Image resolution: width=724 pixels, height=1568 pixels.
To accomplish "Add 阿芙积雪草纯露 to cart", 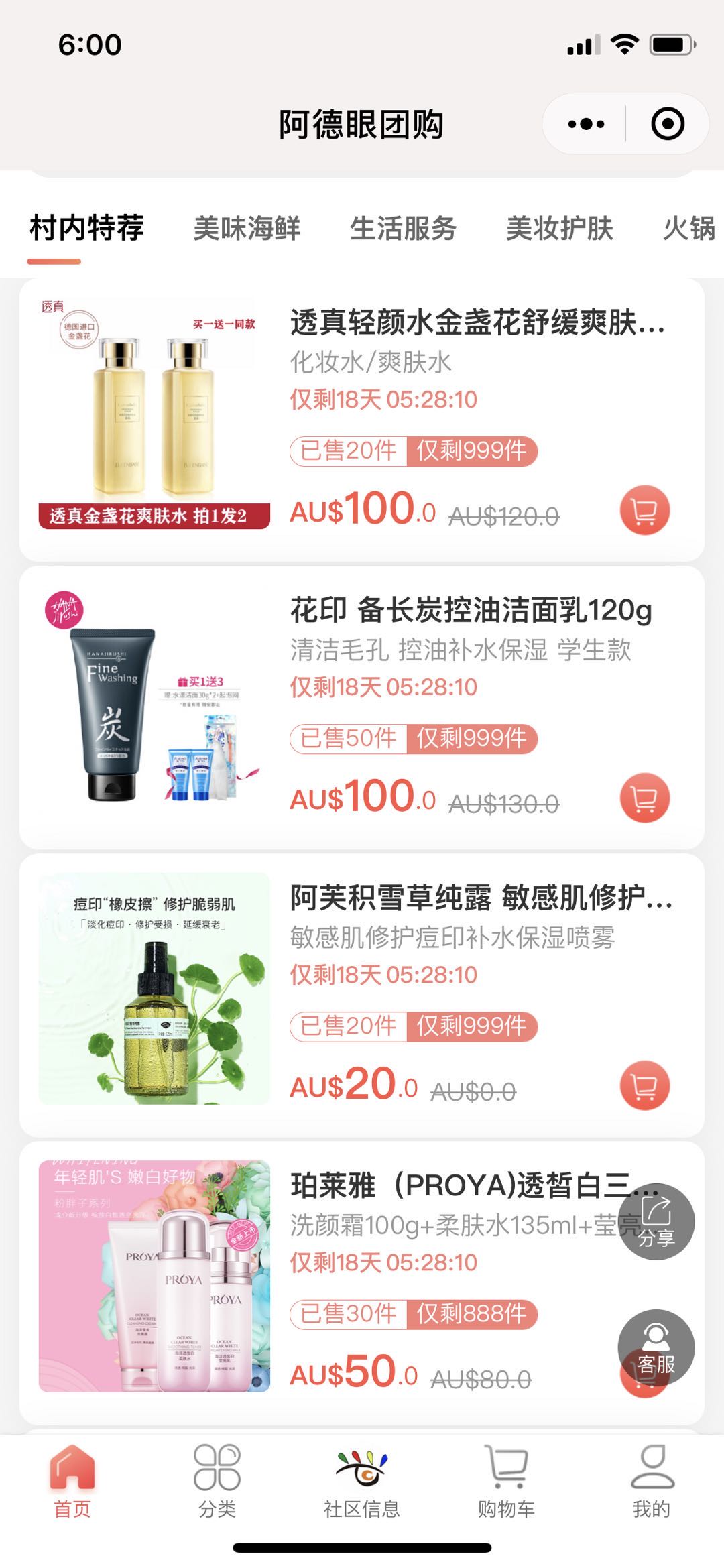I will (x=644, y=1085).
